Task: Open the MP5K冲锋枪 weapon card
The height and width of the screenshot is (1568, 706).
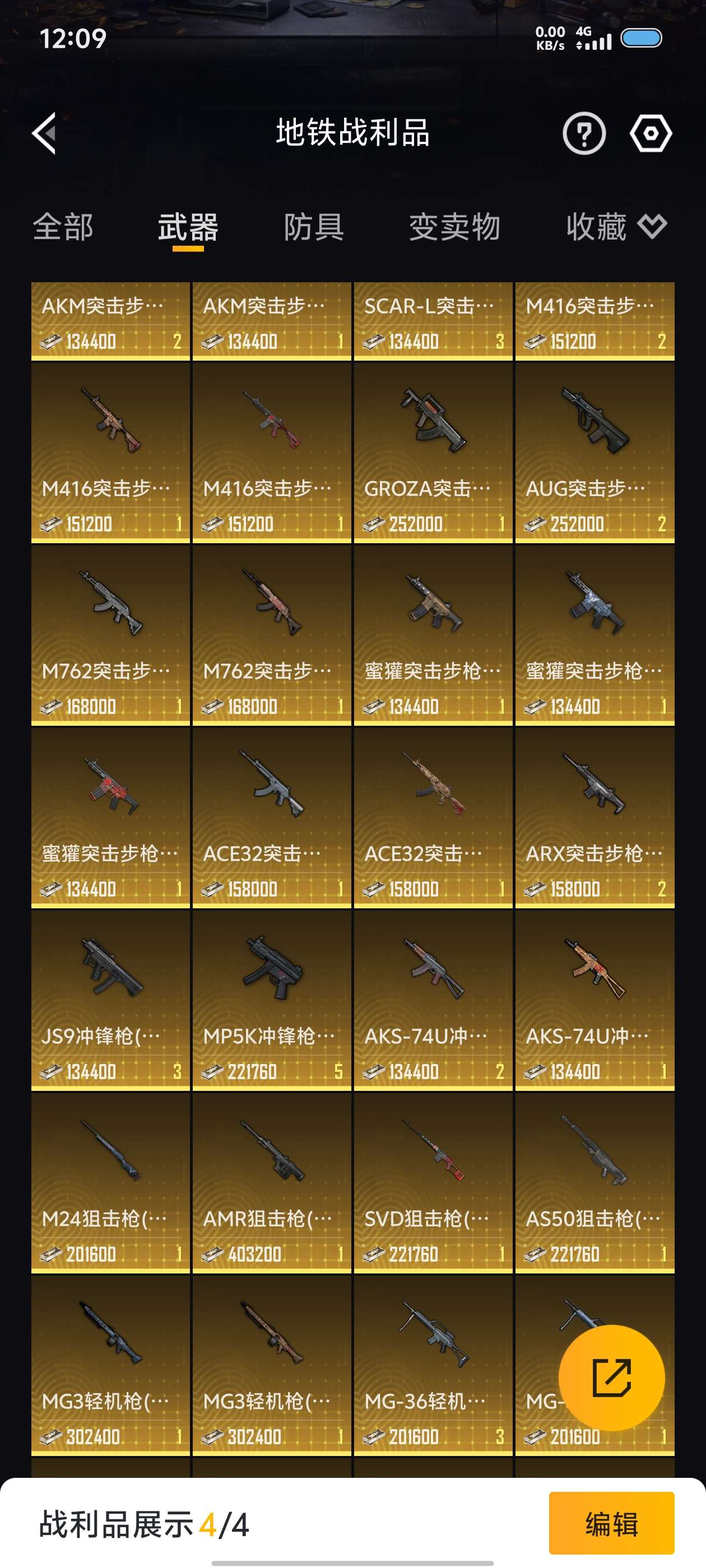Action: pos(272,1000)
